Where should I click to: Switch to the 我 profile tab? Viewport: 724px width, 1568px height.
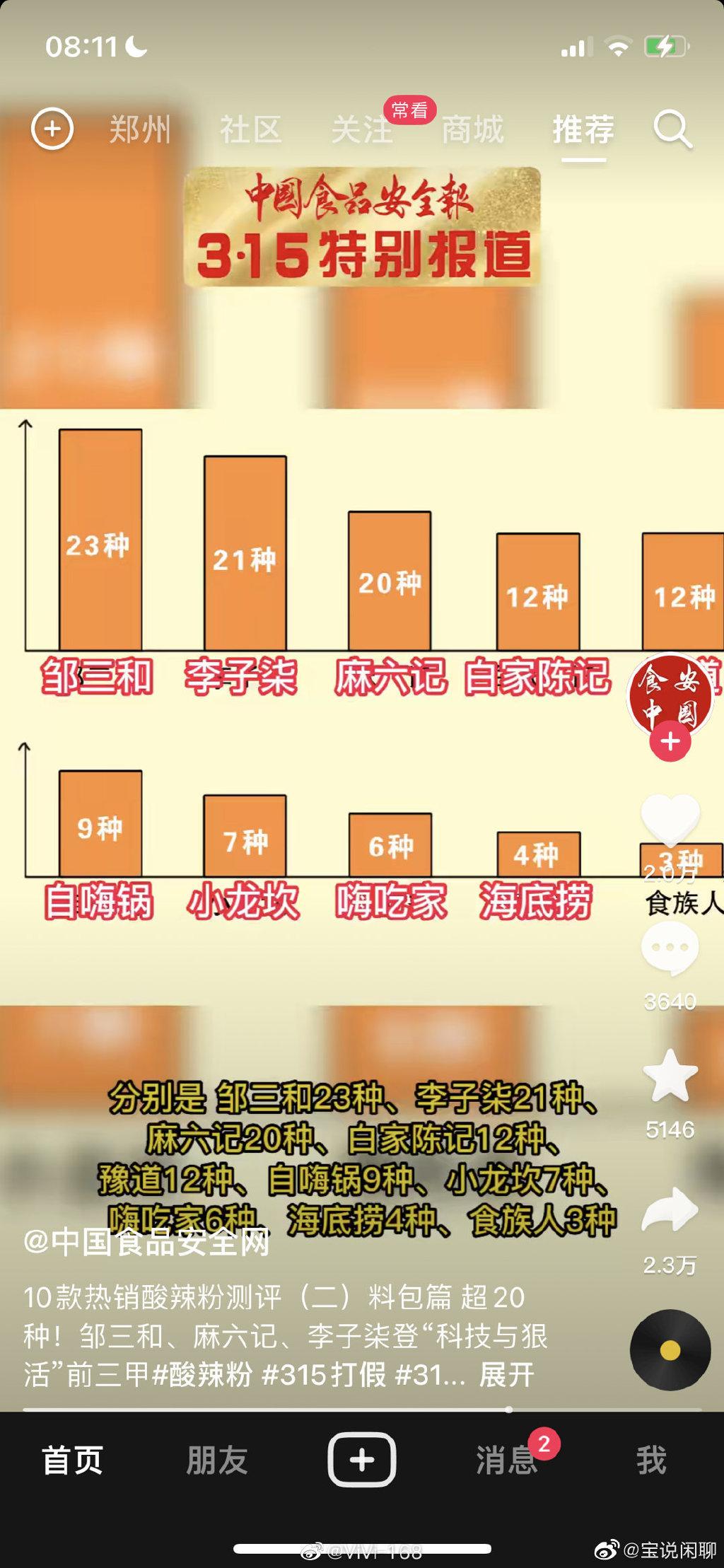tap(651, 1460)
